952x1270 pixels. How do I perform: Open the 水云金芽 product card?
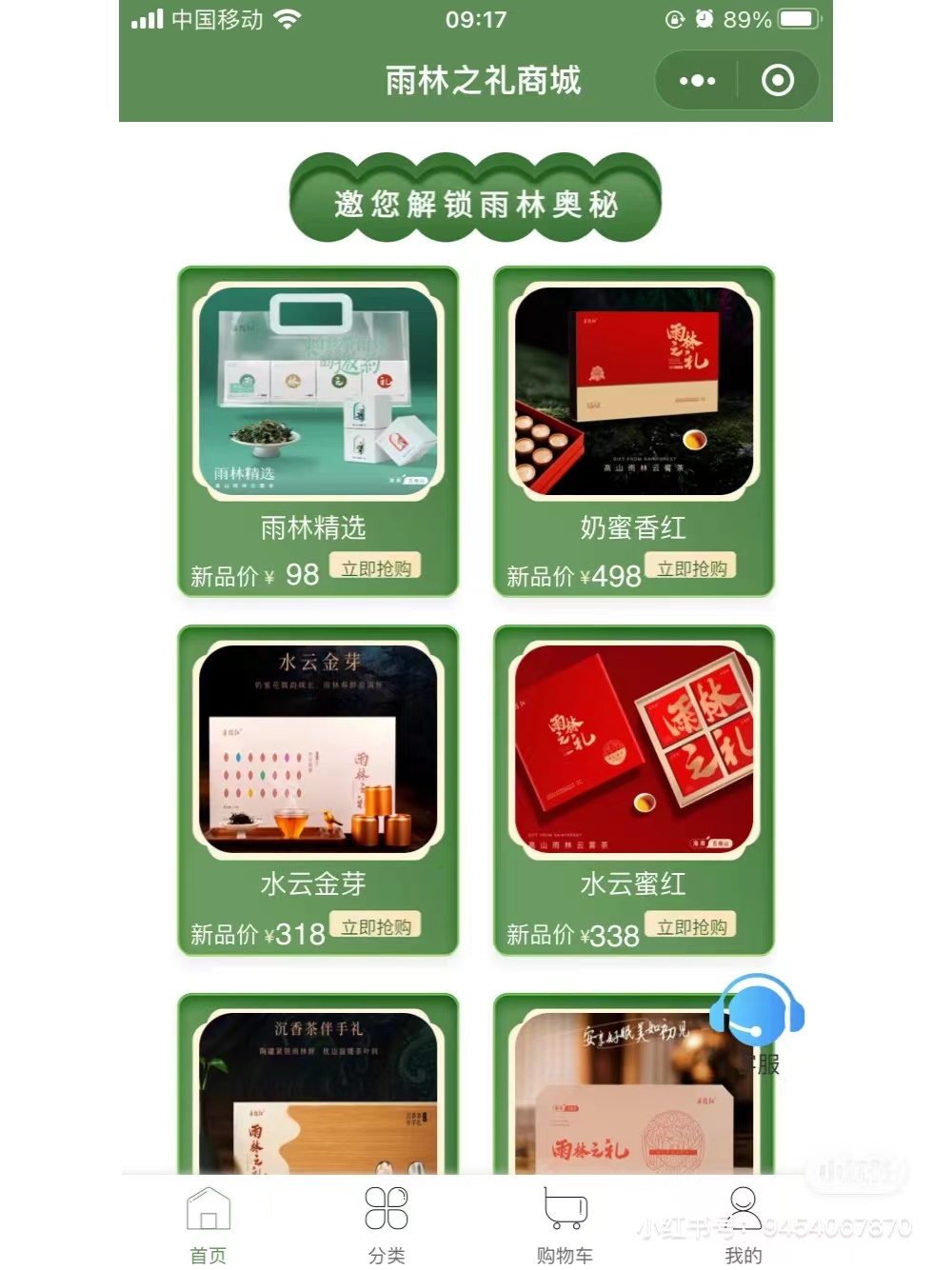[x=318, y=750]
